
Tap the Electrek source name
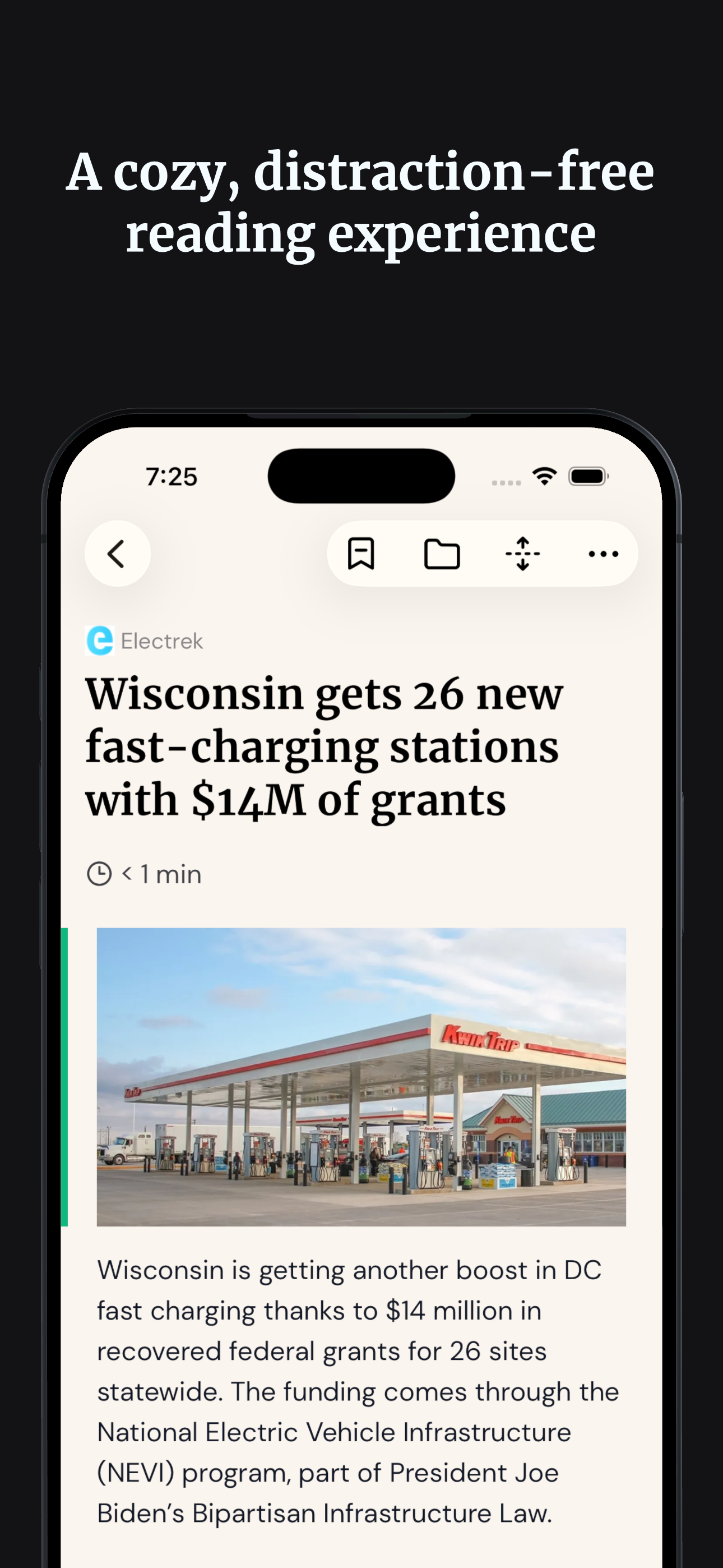161,640
